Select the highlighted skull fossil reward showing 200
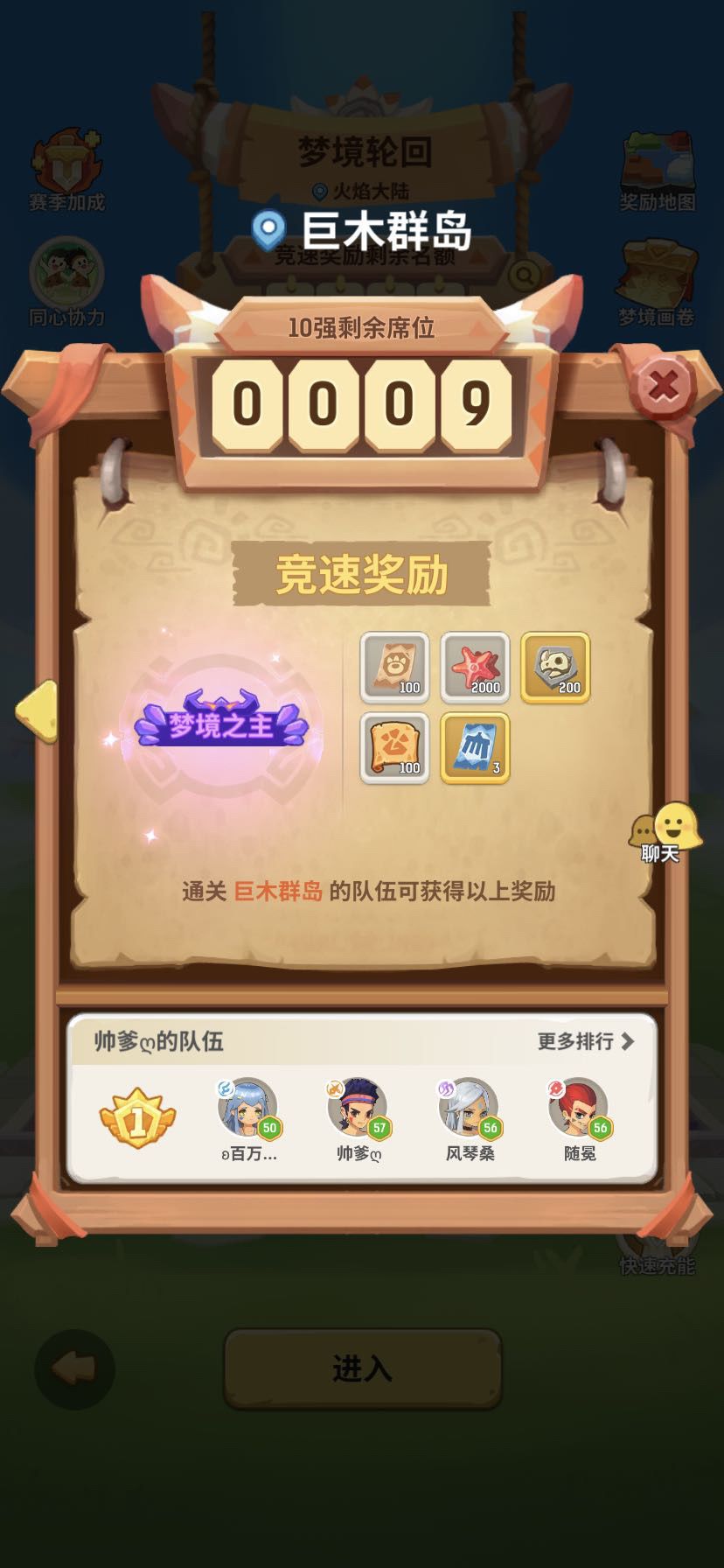The image size is (724, 1568). click(x=555, y=668)
